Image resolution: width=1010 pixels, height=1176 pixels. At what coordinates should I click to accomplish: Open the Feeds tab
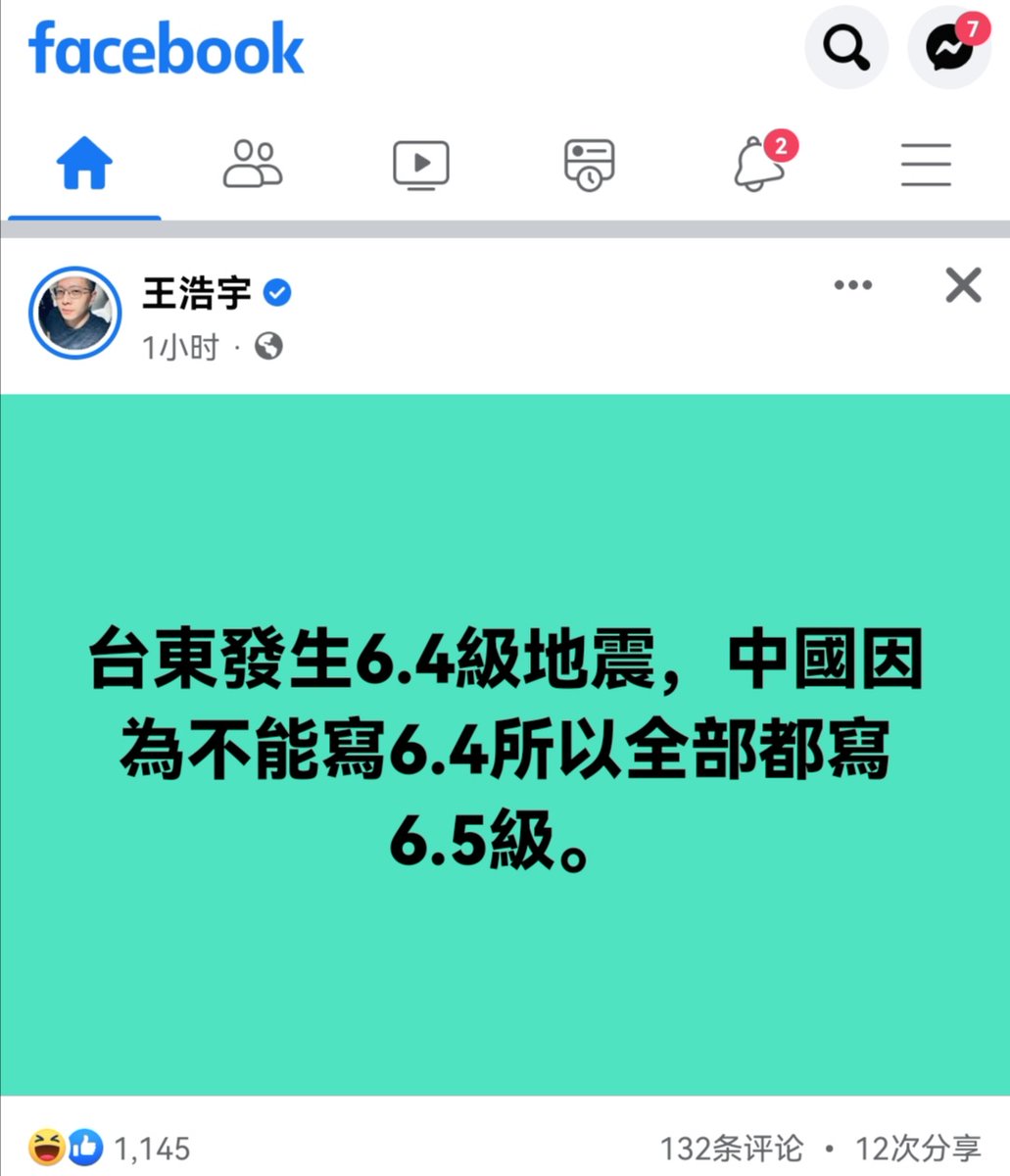[589, 164]
